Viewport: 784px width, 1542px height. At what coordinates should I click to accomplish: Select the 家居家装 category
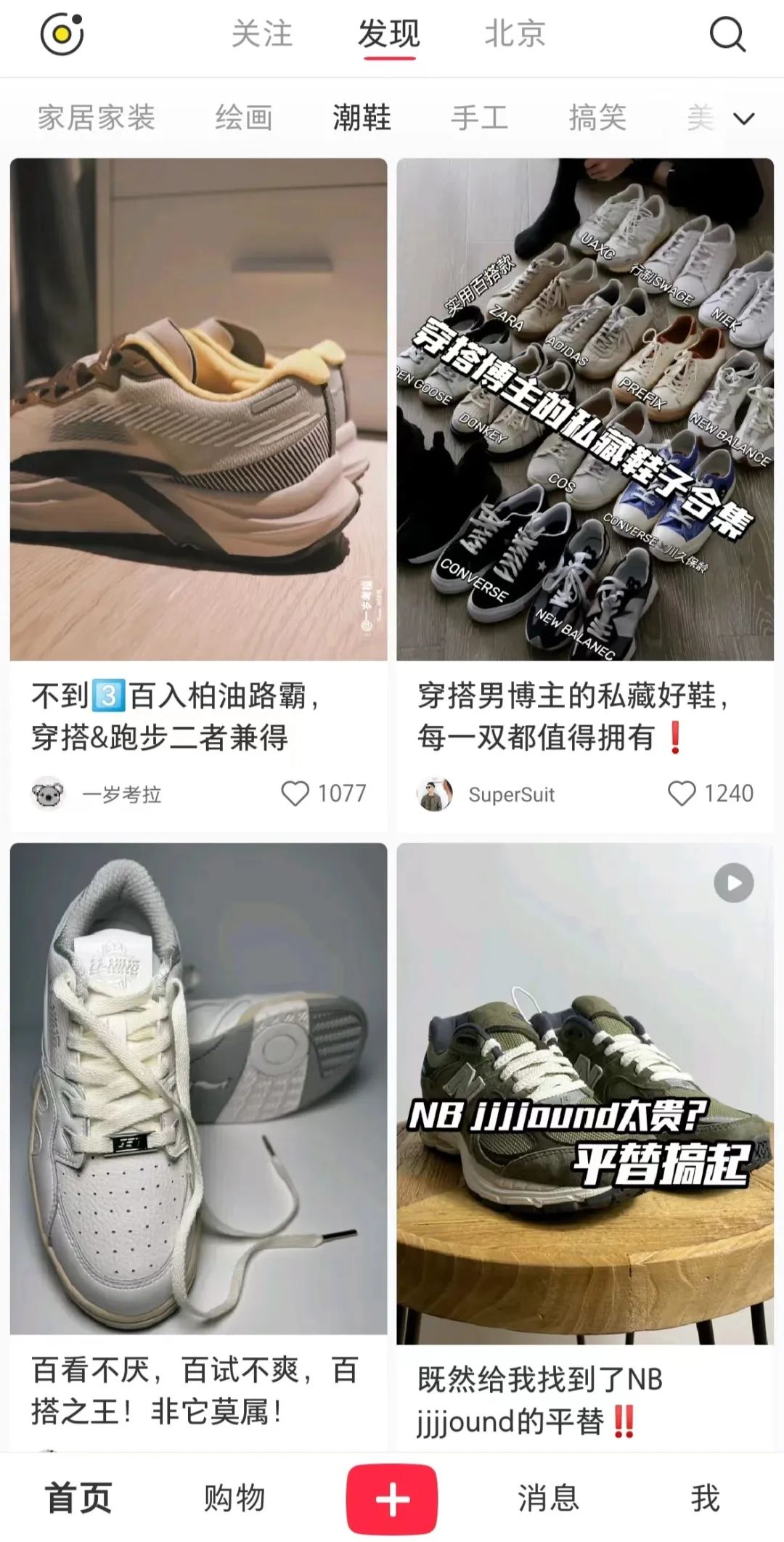96,118
